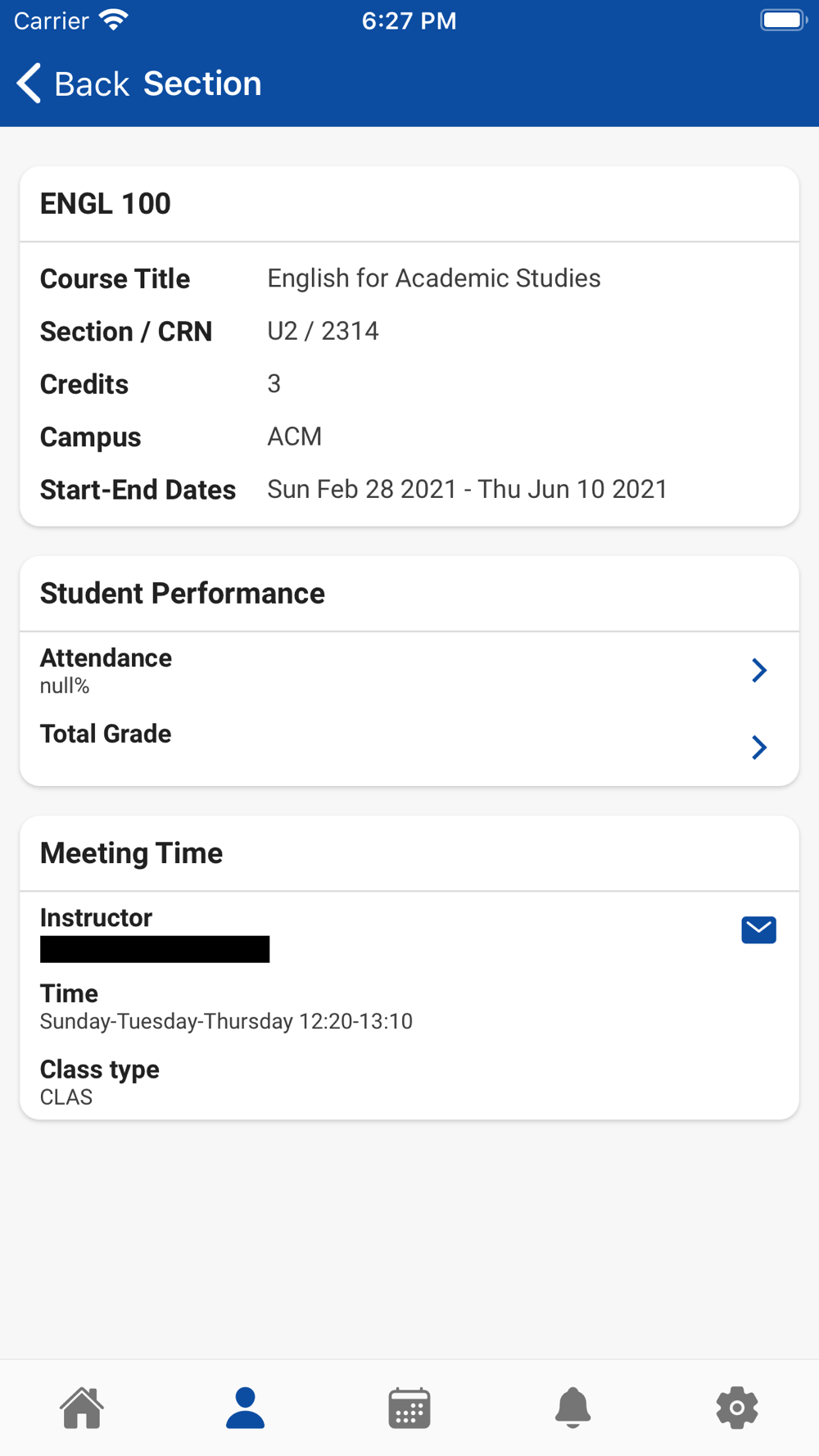Email the instructor via the envelope icon
Screen dimensions: 819x1456
758,930
